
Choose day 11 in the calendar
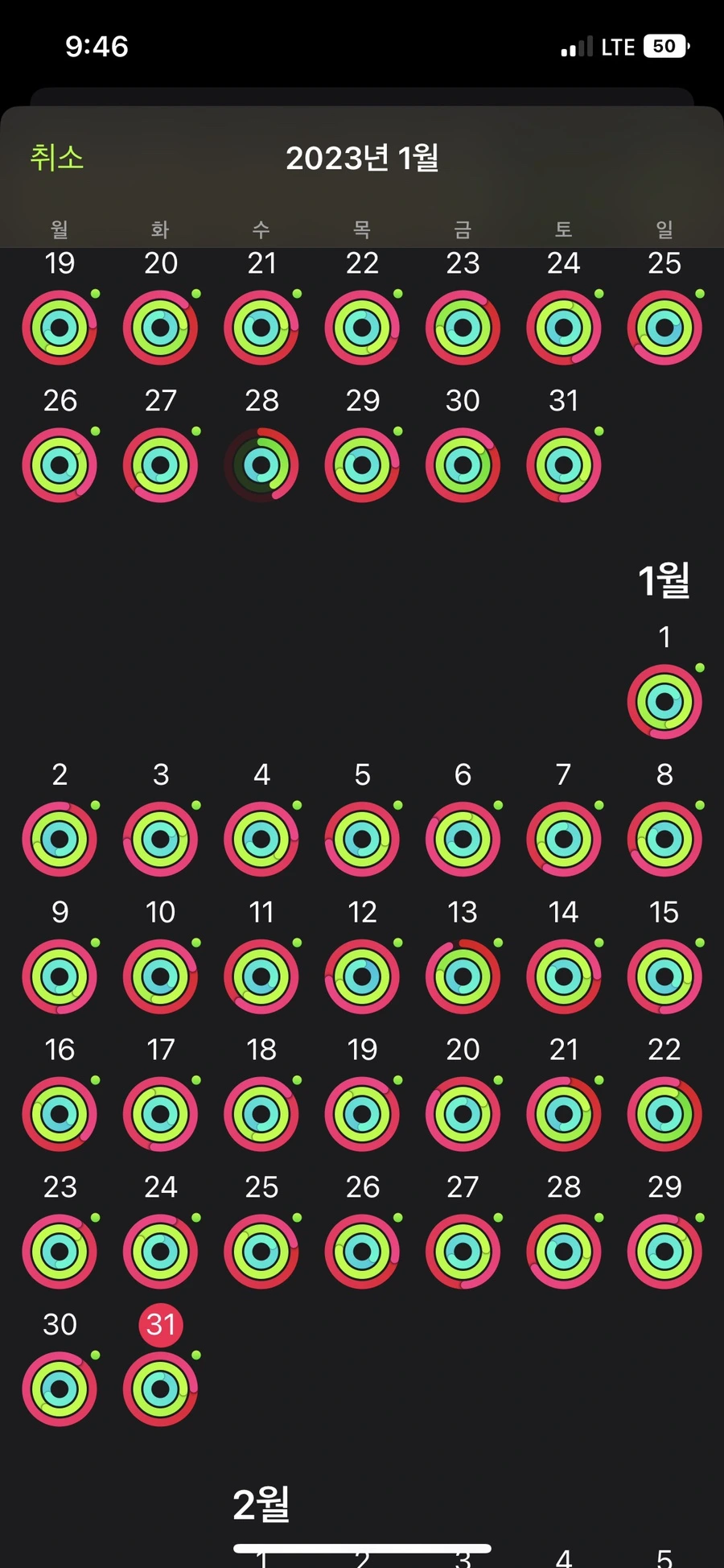click(261, 976)
